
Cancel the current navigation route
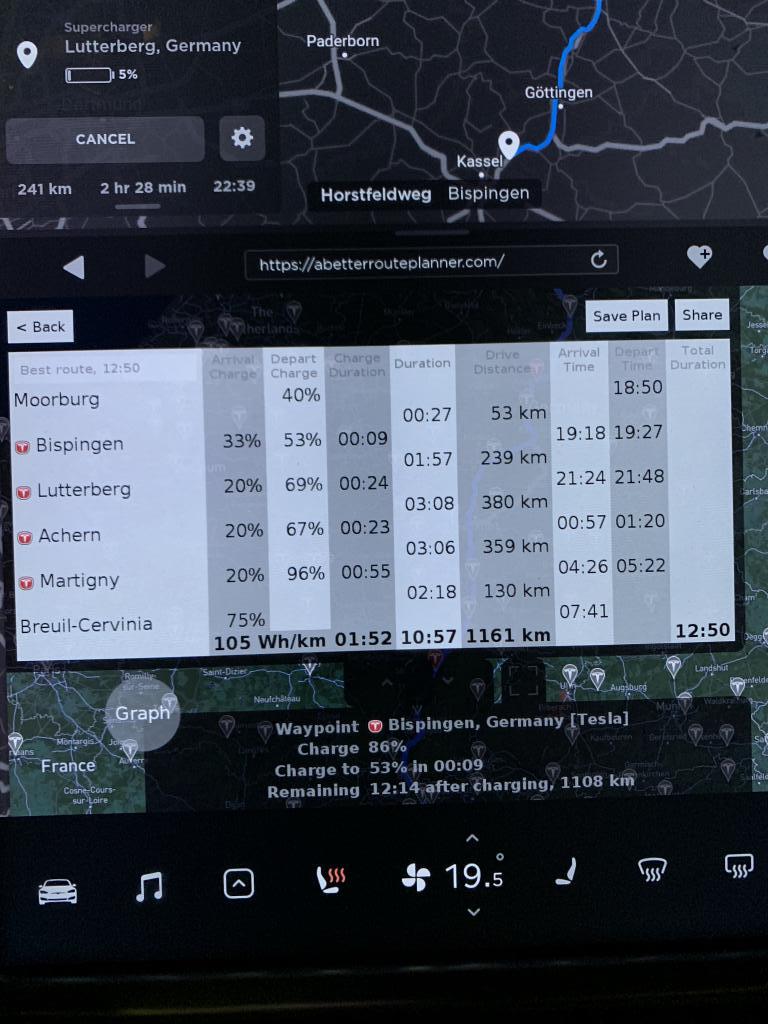point(105,139)
